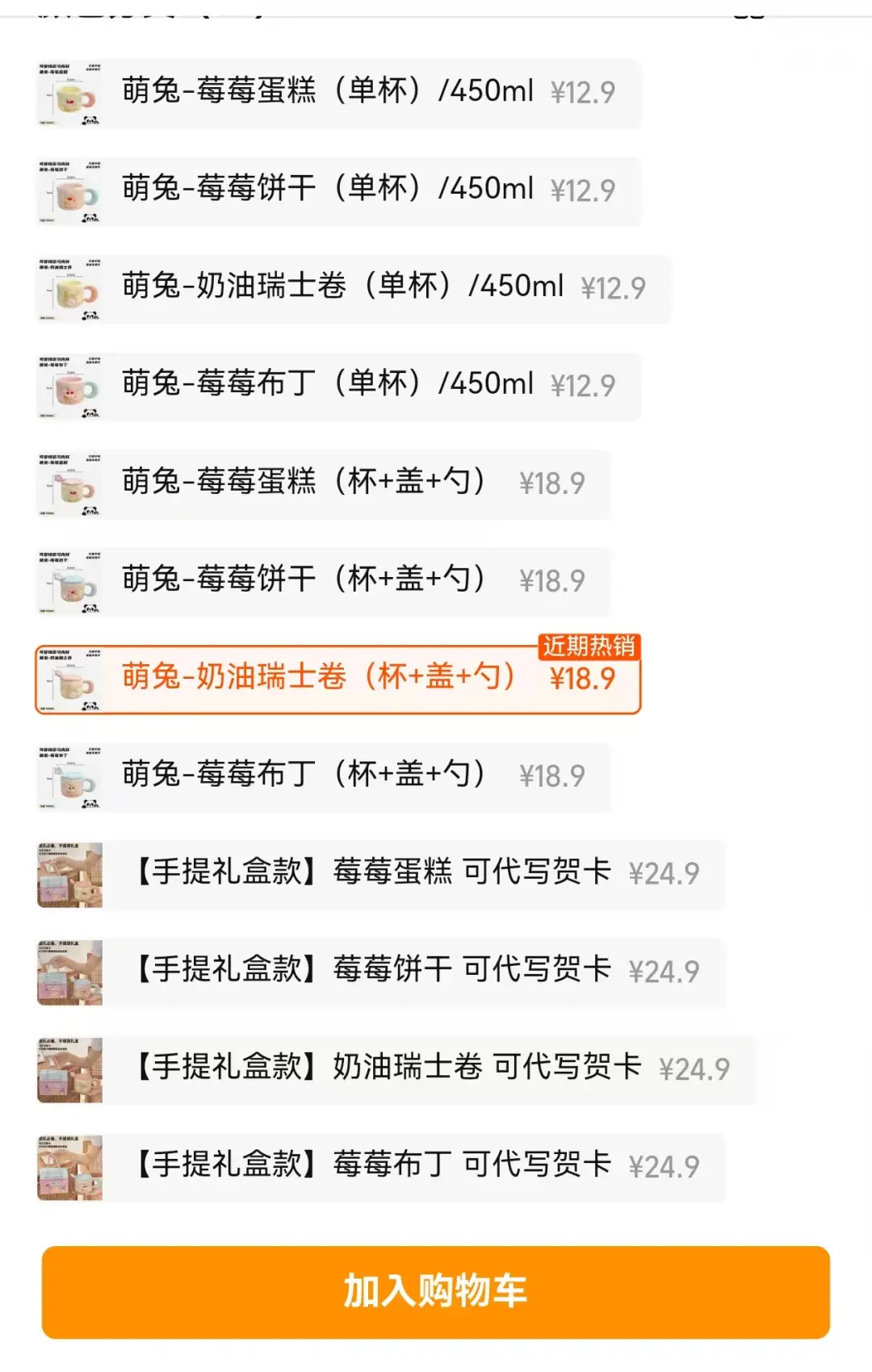
Task: Choose 【手提礼盒款】莓莓饼干 可代写贺卡
Action: tap(379, 972)
